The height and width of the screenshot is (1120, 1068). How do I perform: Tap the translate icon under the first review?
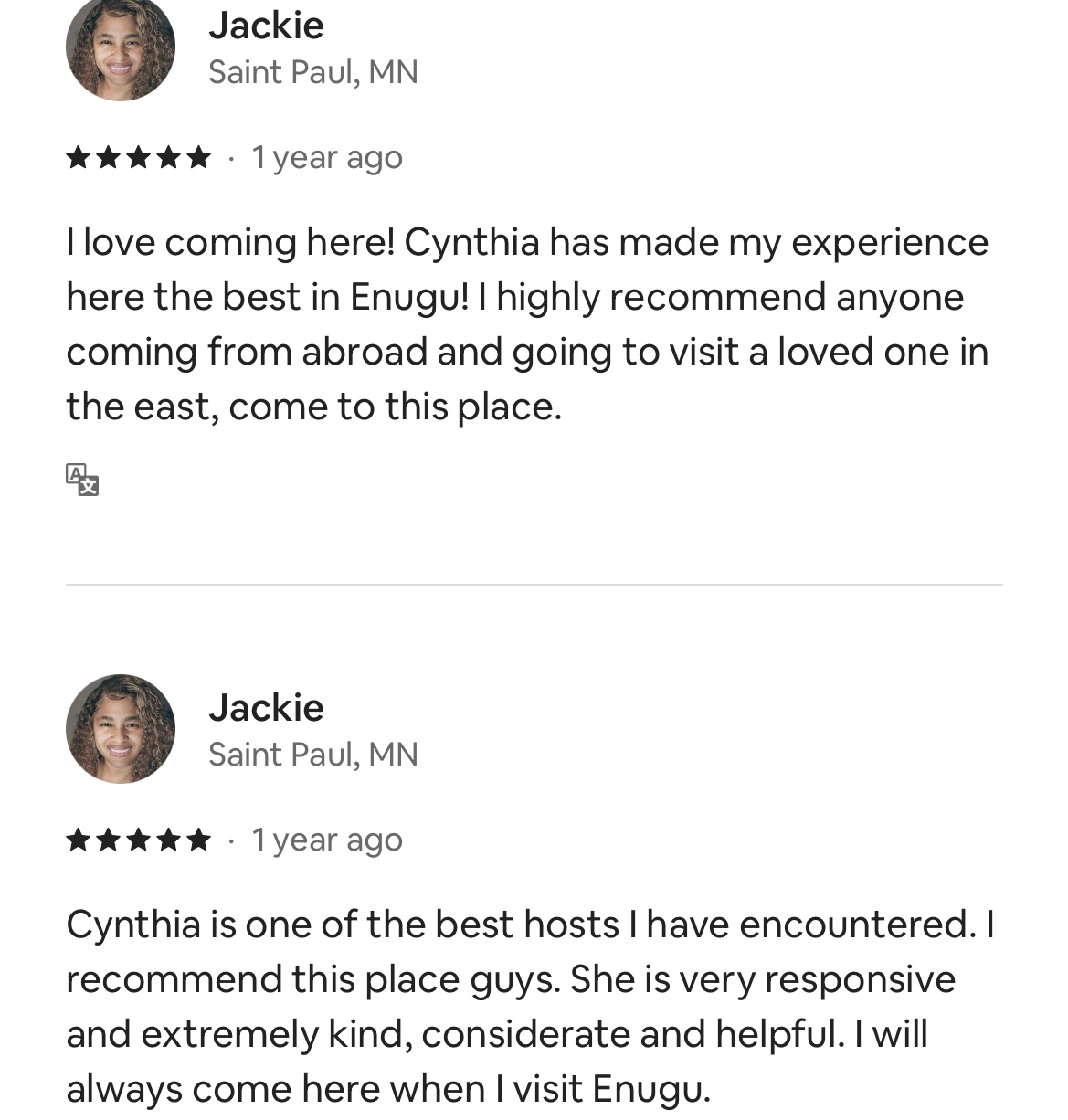pos(82,479)
